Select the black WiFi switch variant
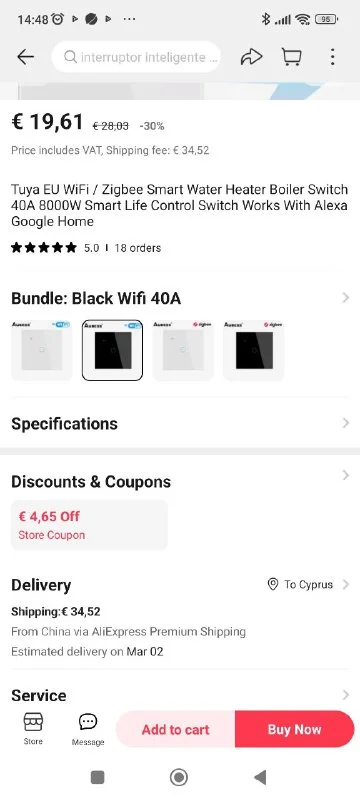 pyautogui.click(x=112, y=350)
